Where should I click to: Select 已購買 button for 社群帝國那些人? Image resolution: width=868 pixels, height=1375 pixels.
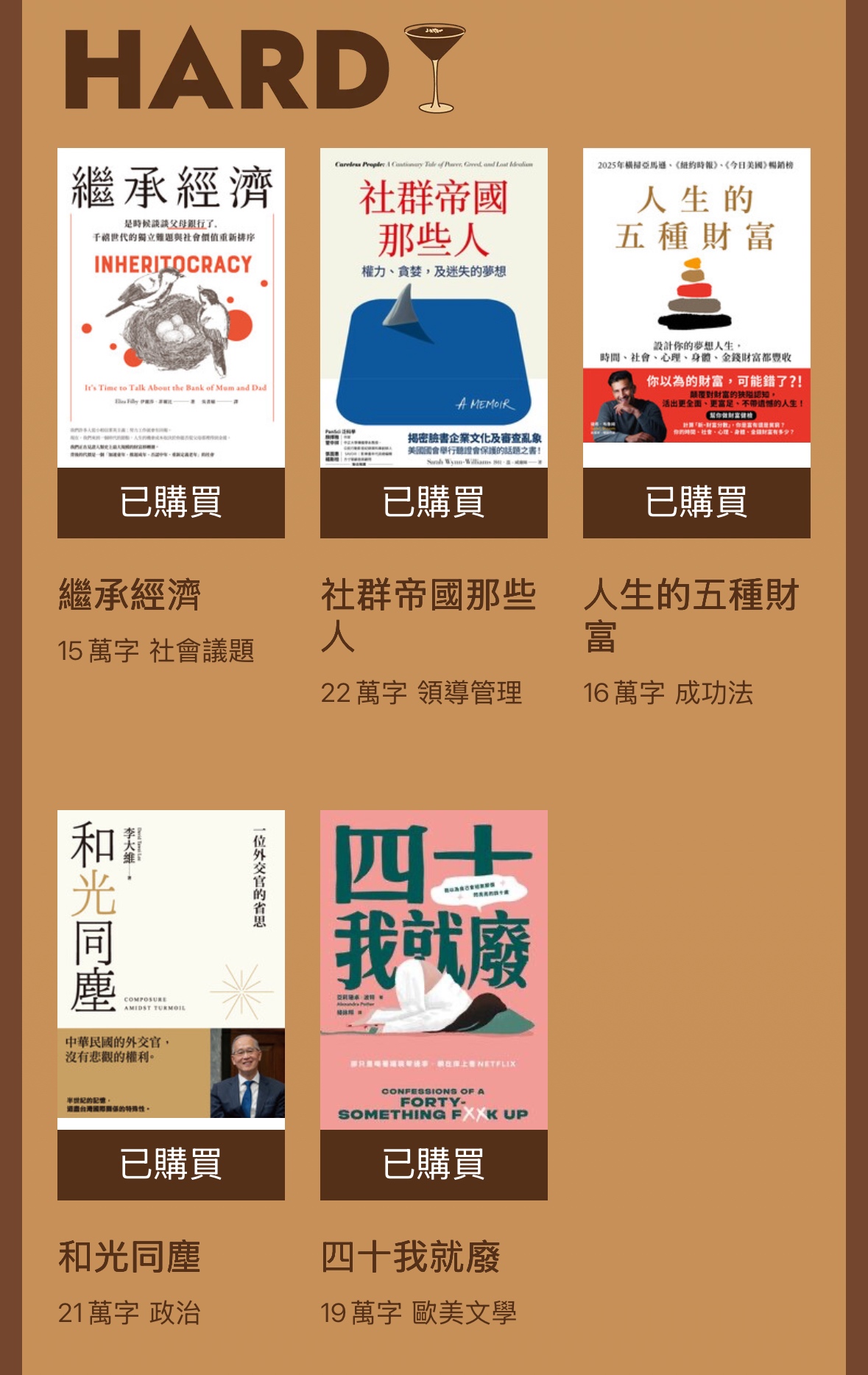pyautogui.click(x=434, y=502)
